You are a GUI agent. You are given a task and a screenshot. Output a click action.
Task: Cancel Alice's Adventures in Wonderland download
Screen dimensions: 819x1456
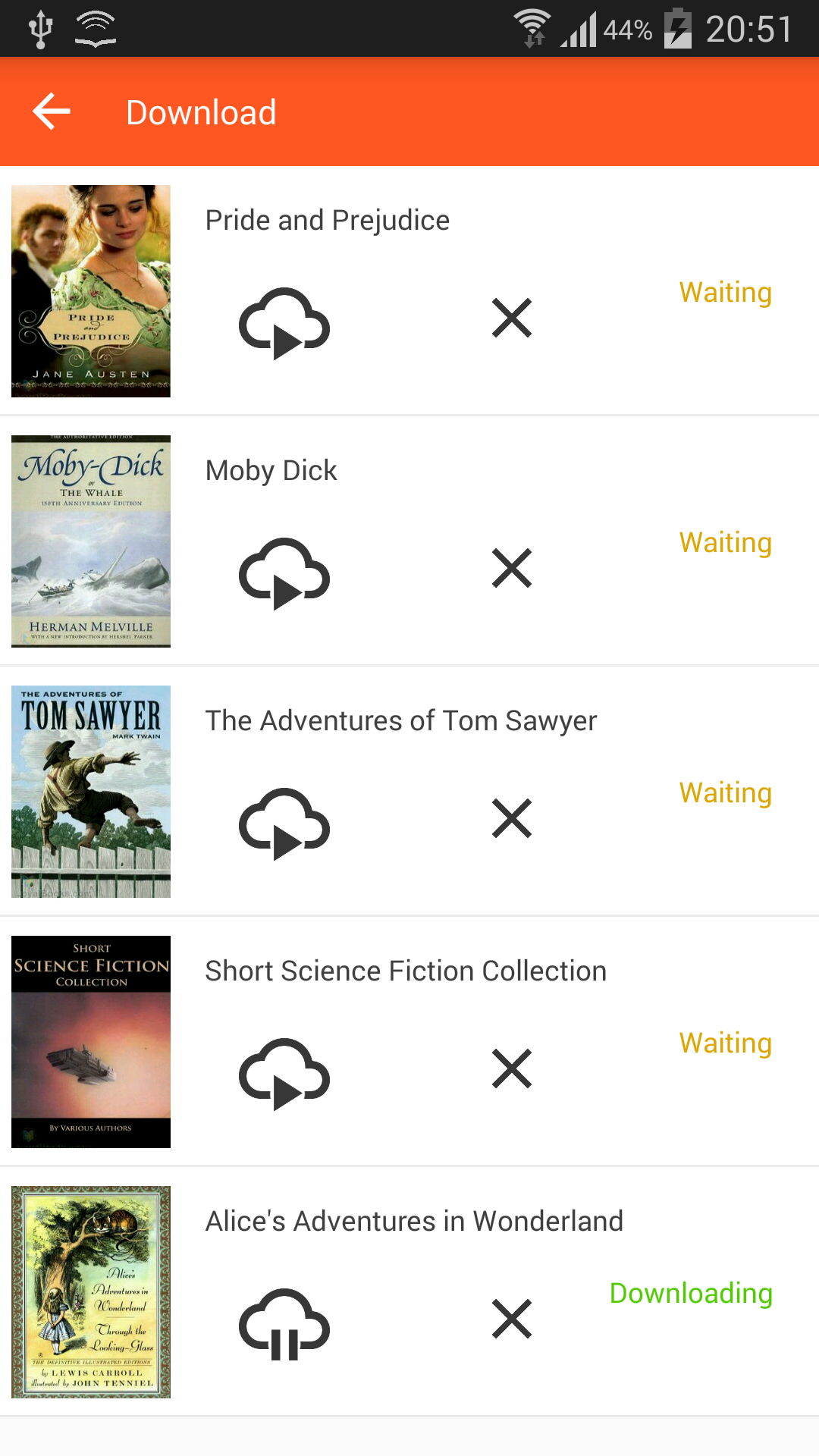click(512, 1319)
